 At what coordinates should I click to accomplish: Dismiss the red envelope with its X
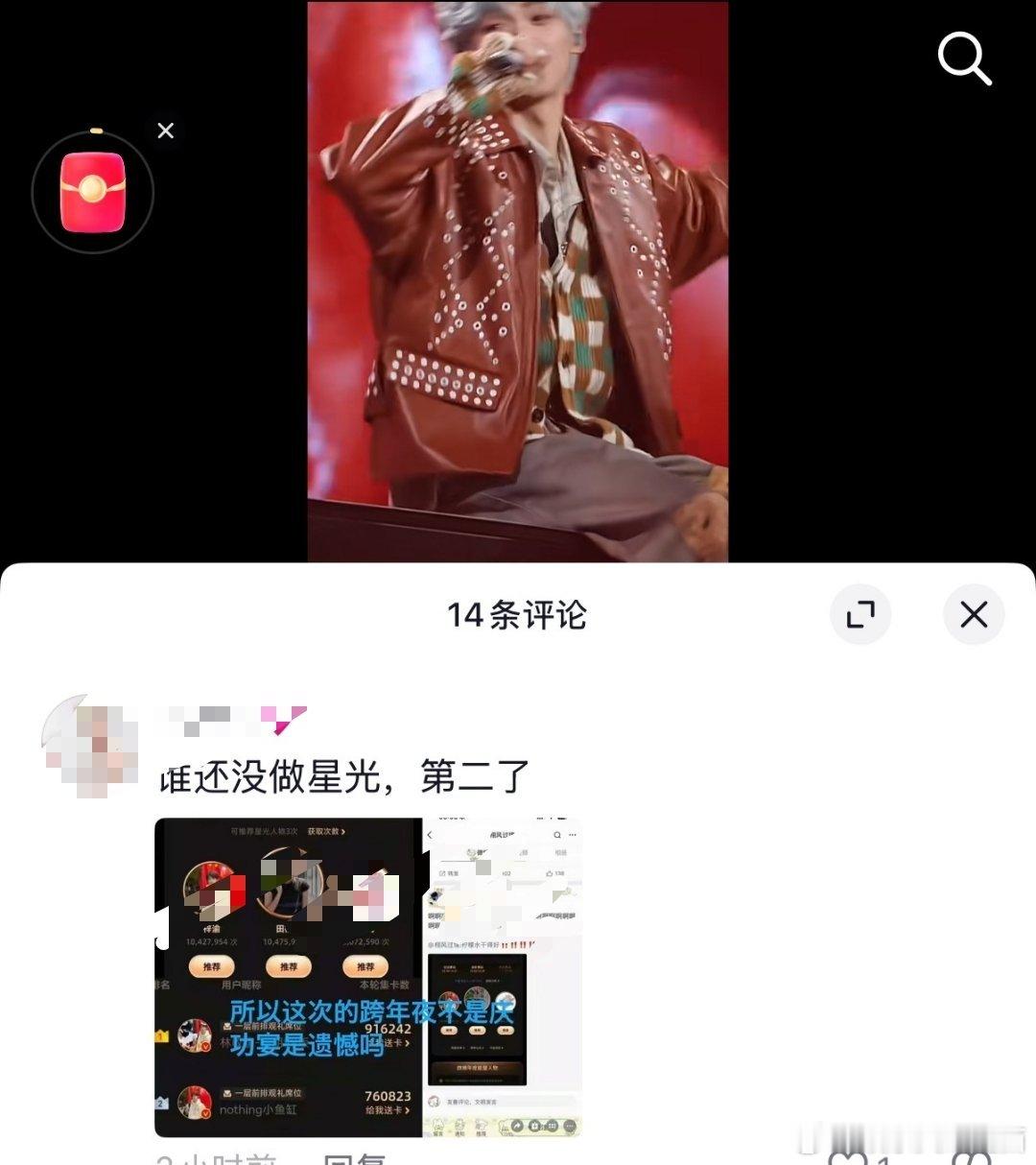(x=165, y=131)
